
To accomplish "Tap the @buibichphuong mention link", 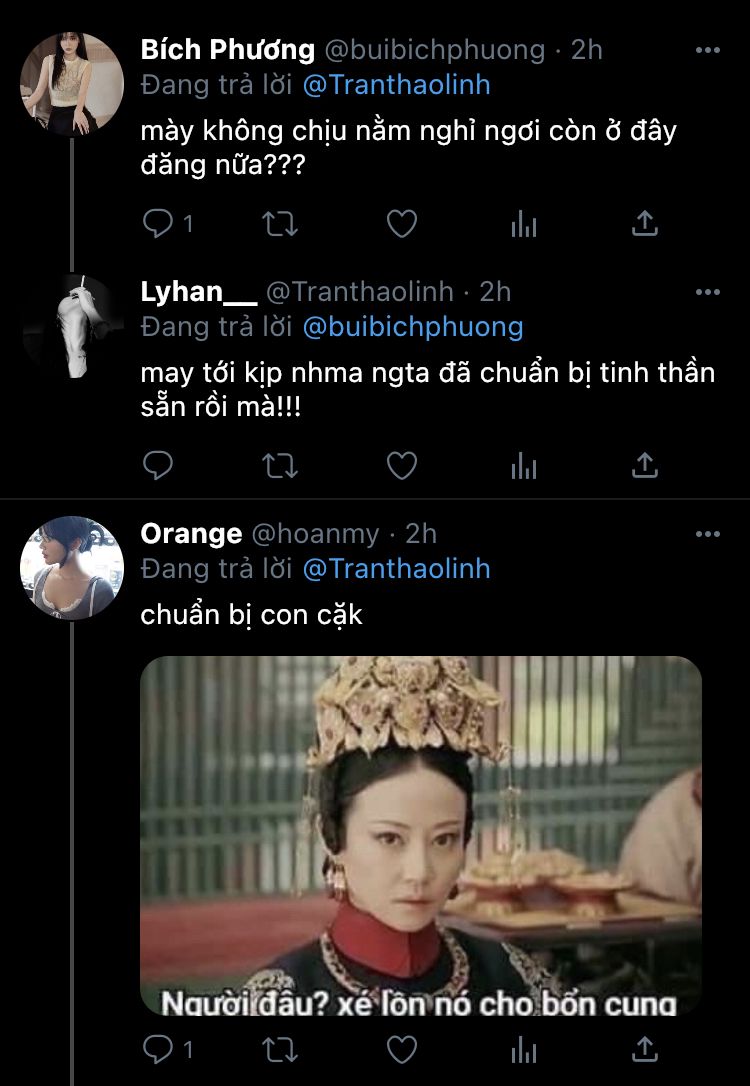I will click(x=412, y=327).
